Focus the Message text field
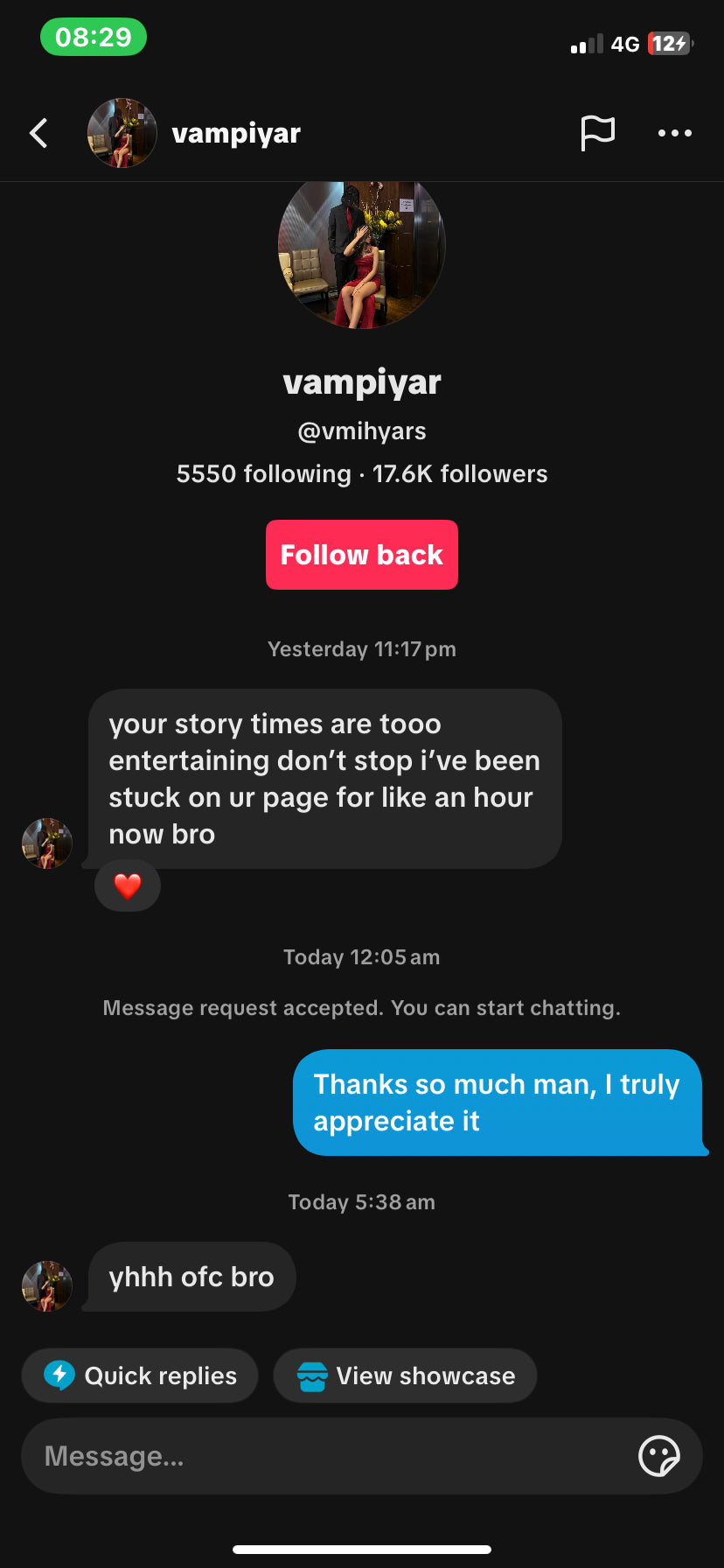This screenshot has width=724, height=1568. click(x=324, y=1456)
